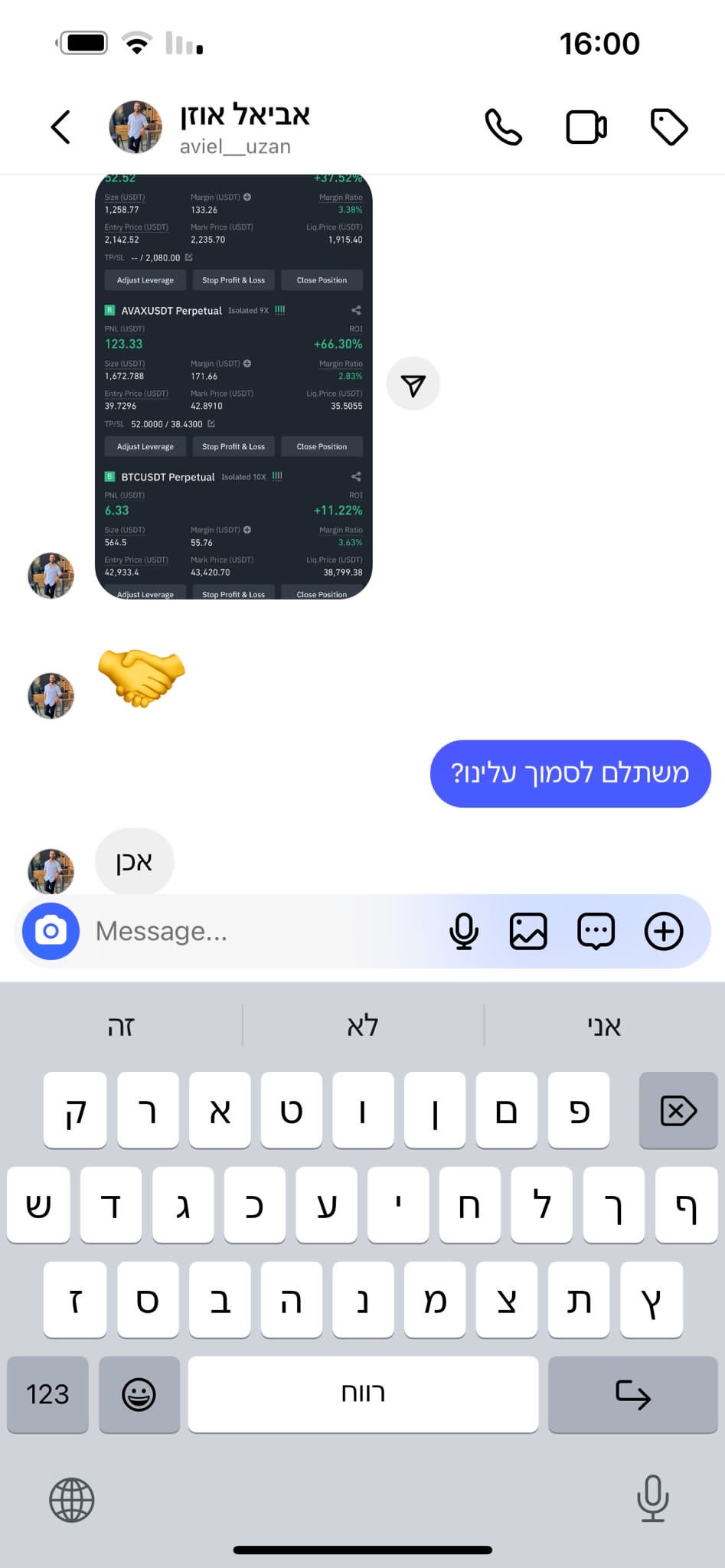Image resolution: width=725 pixels, height=1568 pixels.
Task: Record a voice message
Action: pyautogui.click(x=463, y=931)
